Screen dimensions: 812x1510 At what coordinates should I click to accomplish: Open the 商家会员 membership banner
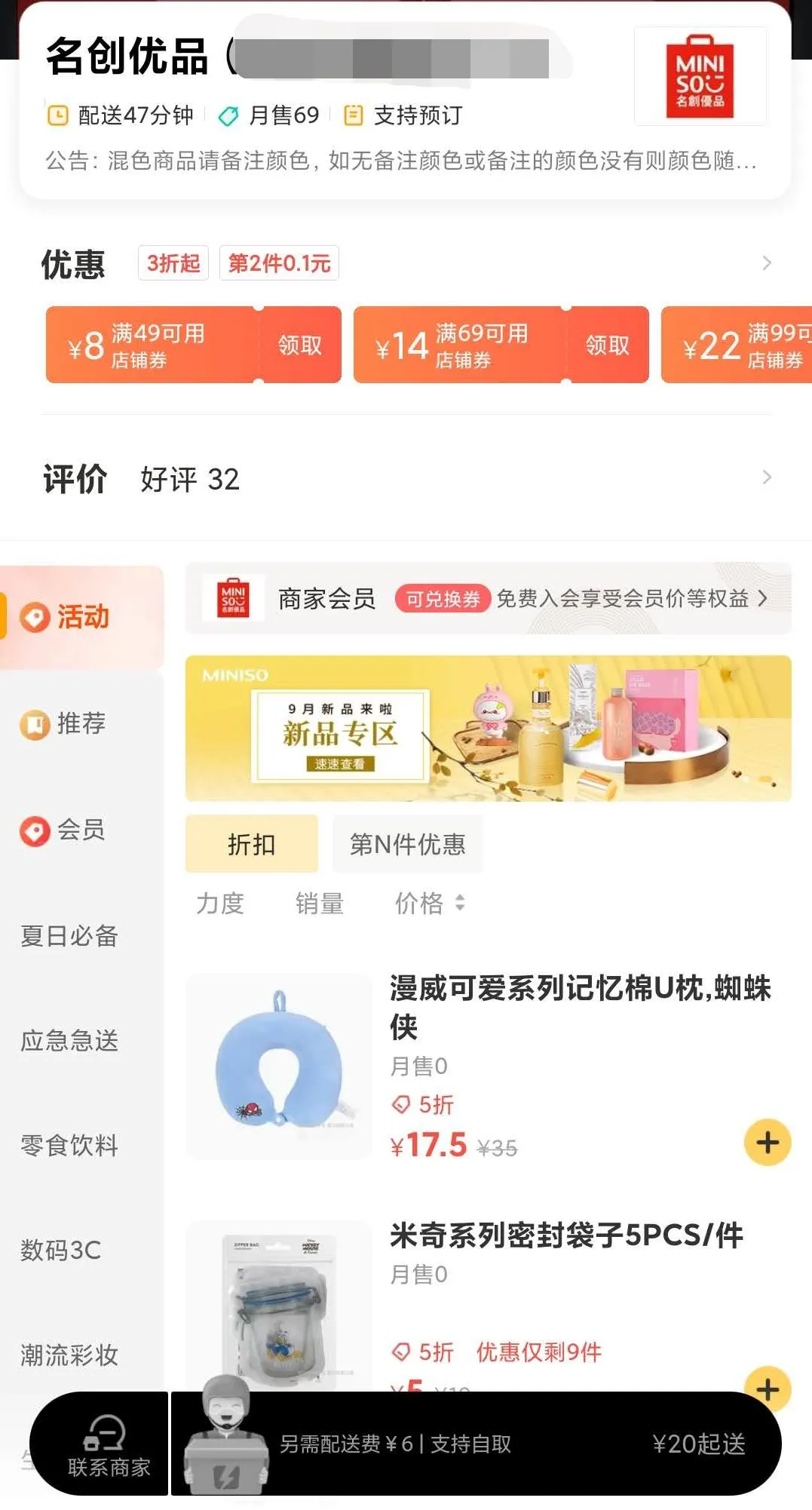[x=489, y=599]
